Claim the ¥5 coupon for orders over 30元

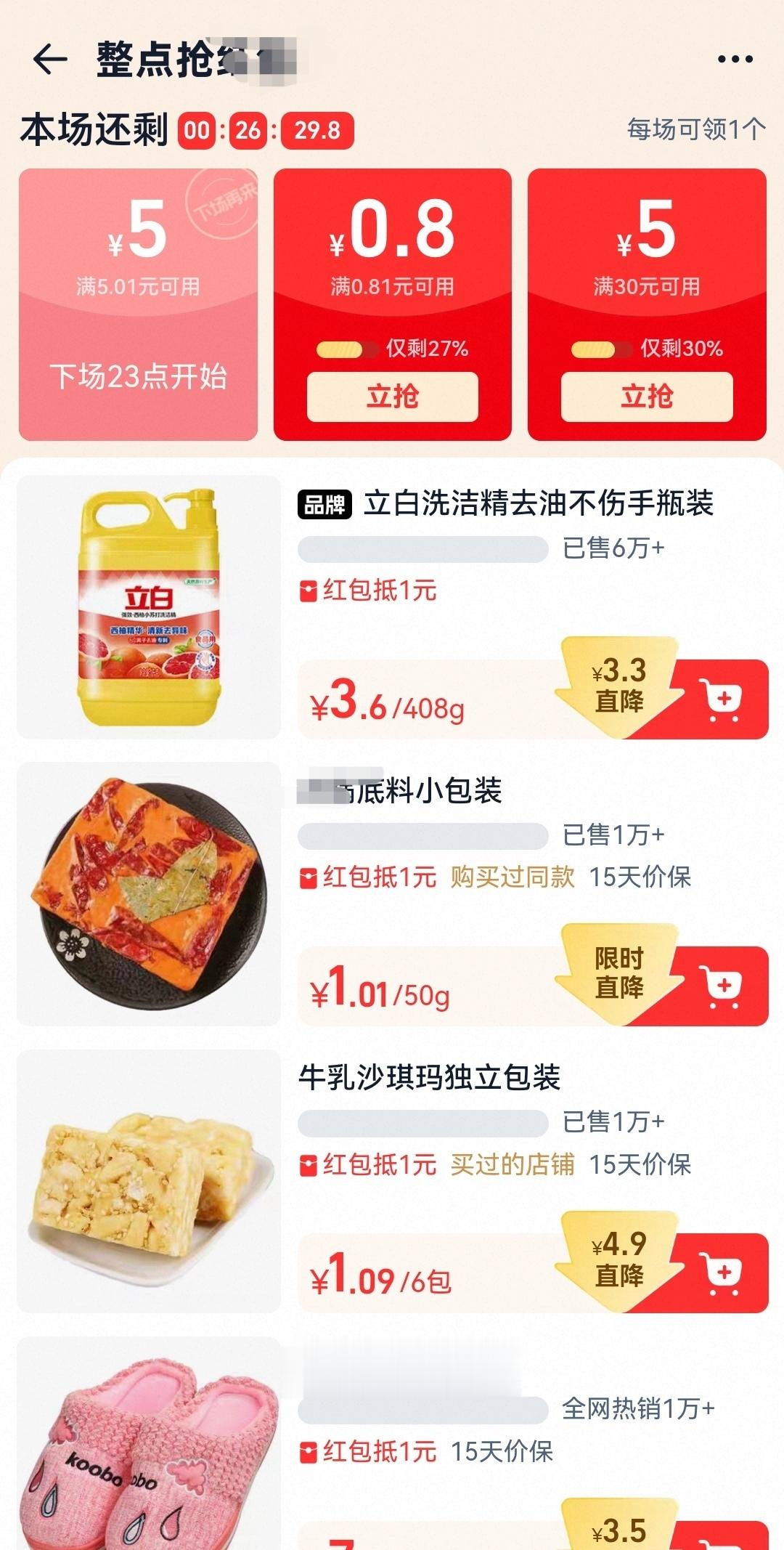(646, 397)
